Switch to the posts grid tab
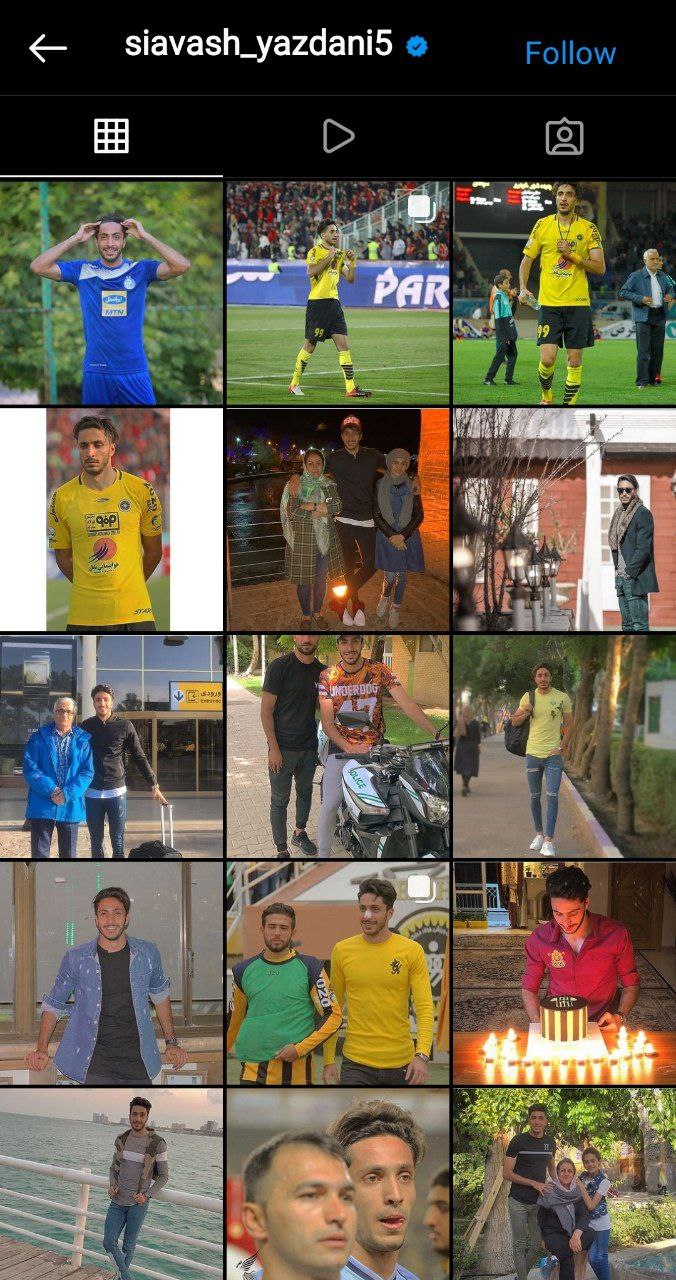 point(112,136)
